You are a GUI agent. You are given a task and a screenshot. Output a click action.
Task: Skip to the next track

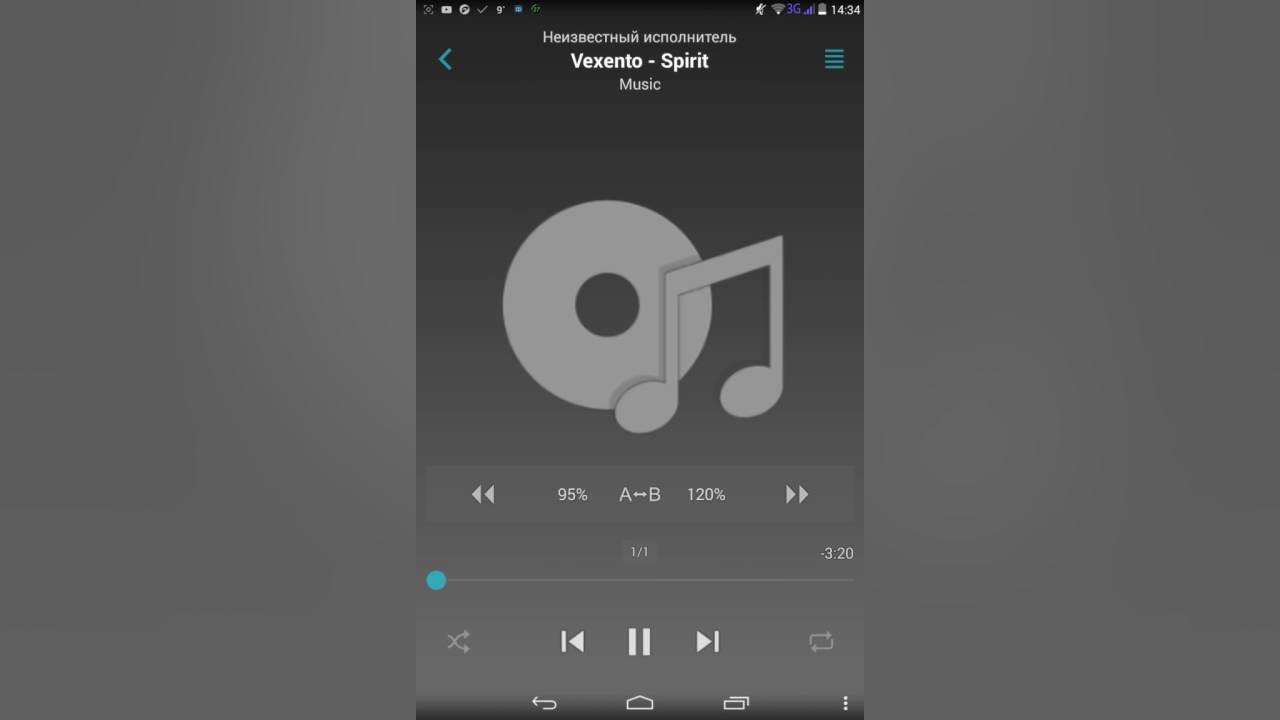707,642
